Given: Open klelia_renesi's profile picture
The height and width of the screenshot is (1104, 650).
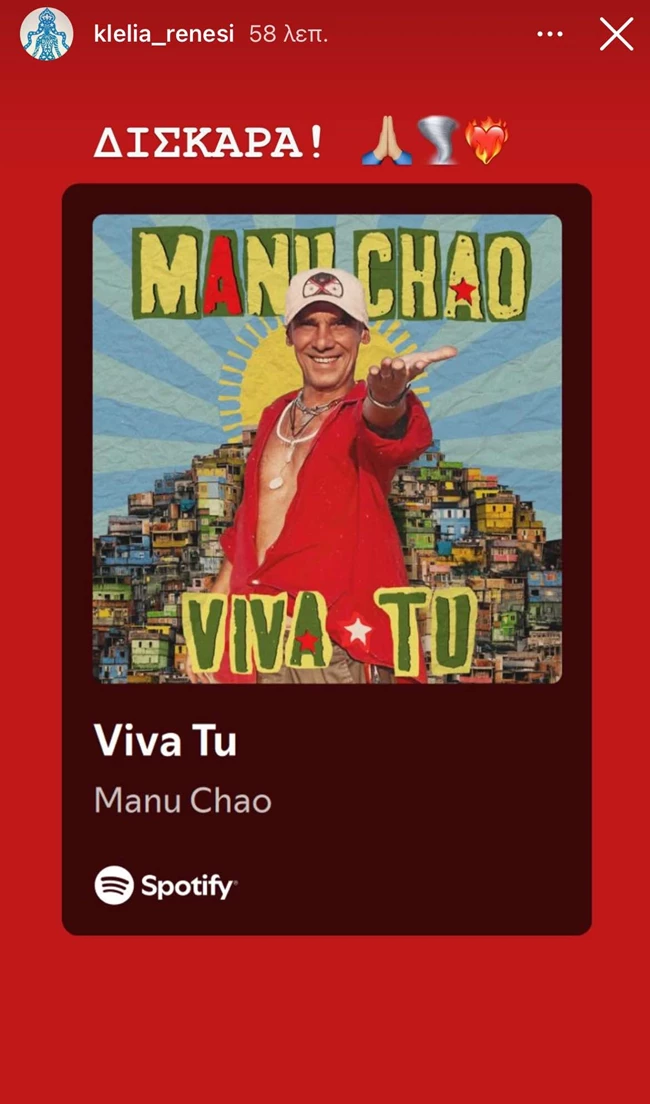Looking at the screenshot, I should (x=46, y=34).
